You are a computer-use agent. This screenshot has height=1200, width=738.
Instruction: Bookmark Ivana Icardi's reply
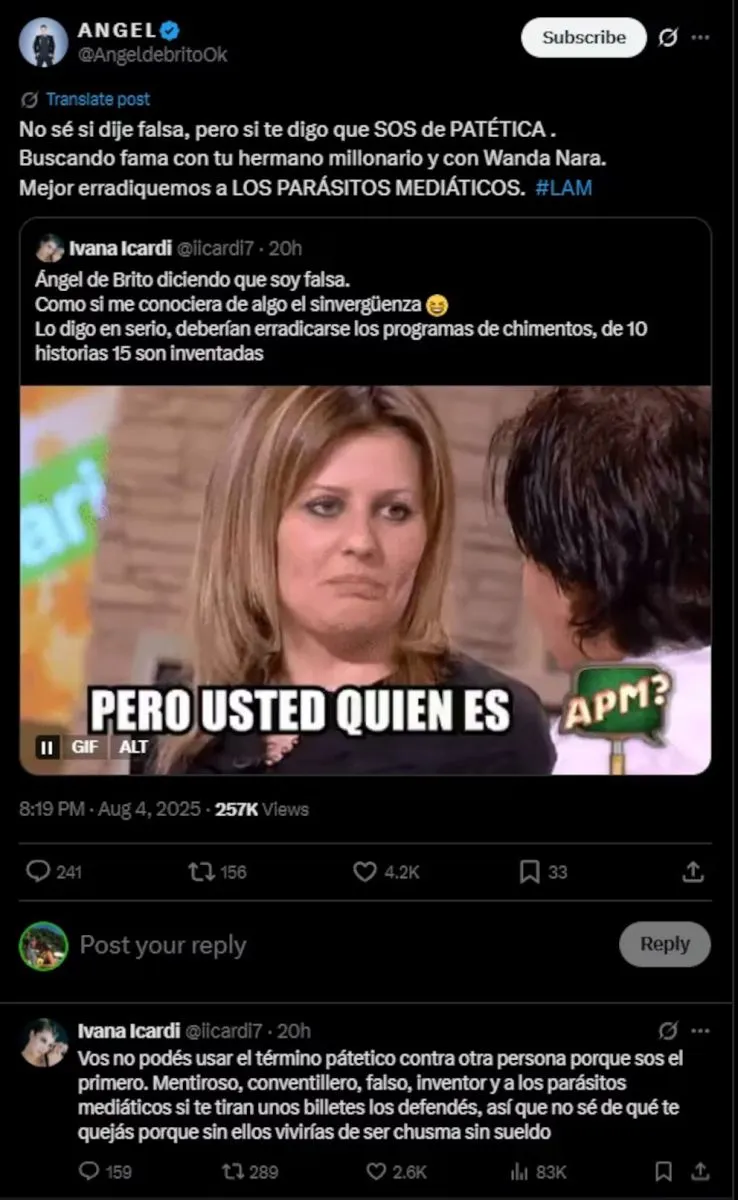click(x=662, y=1171)
